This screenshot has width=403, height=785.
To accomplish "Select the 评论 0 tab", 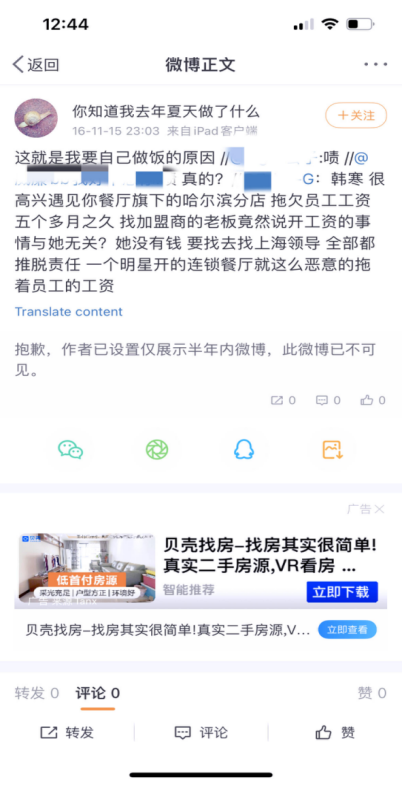I will pyautogui.click(x=98, y=693).
